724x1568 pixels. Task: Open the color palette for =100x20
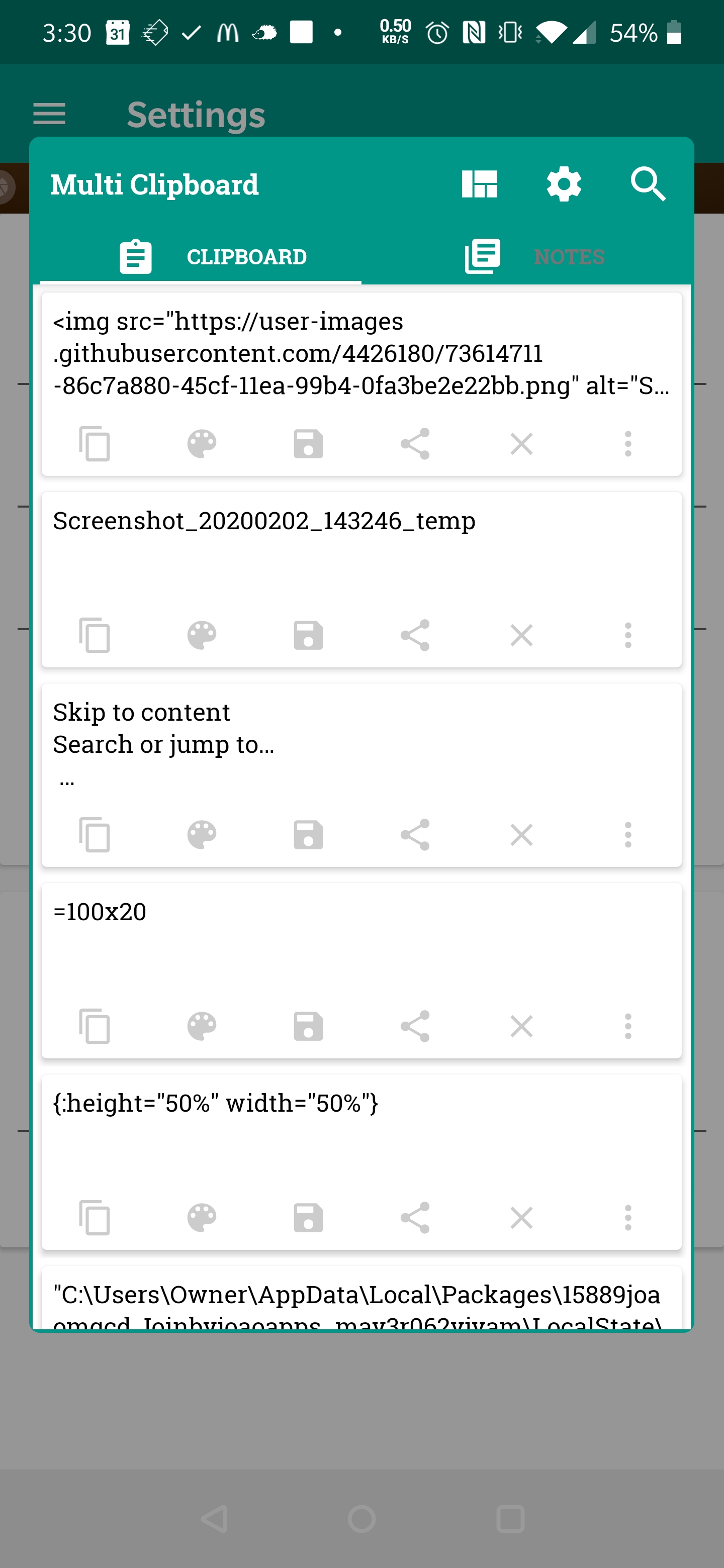pos(202,1026)
